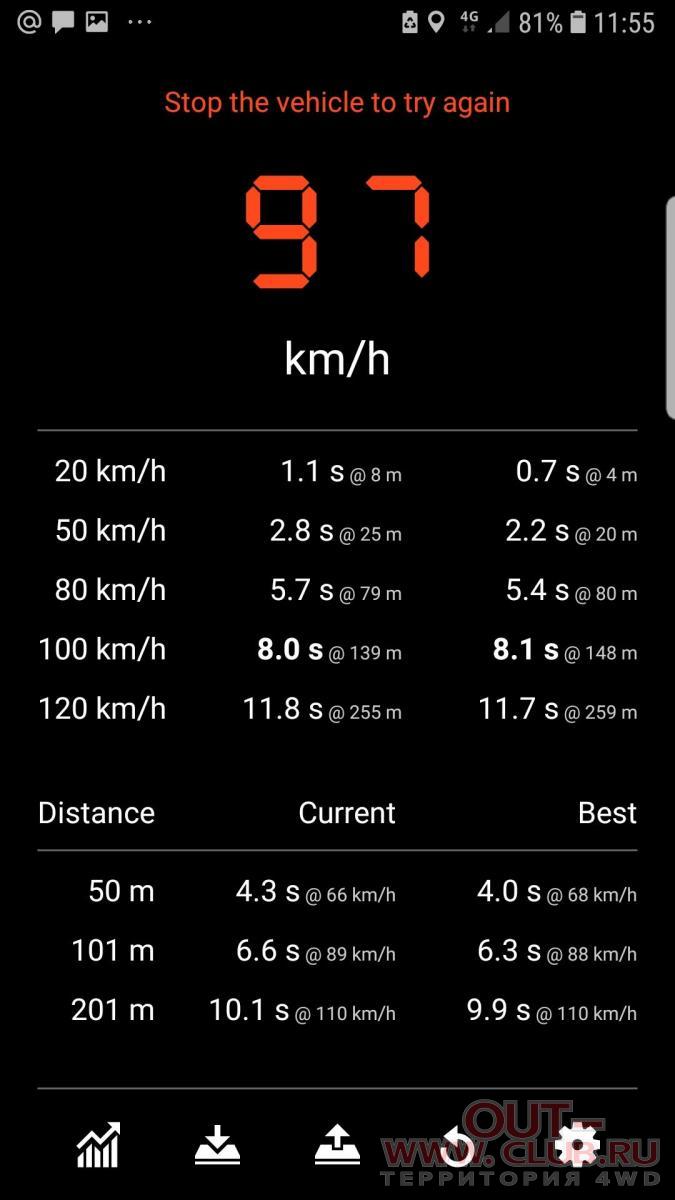Tap the download results icon
This screenshot has height=1200, width=675.
217,1145
